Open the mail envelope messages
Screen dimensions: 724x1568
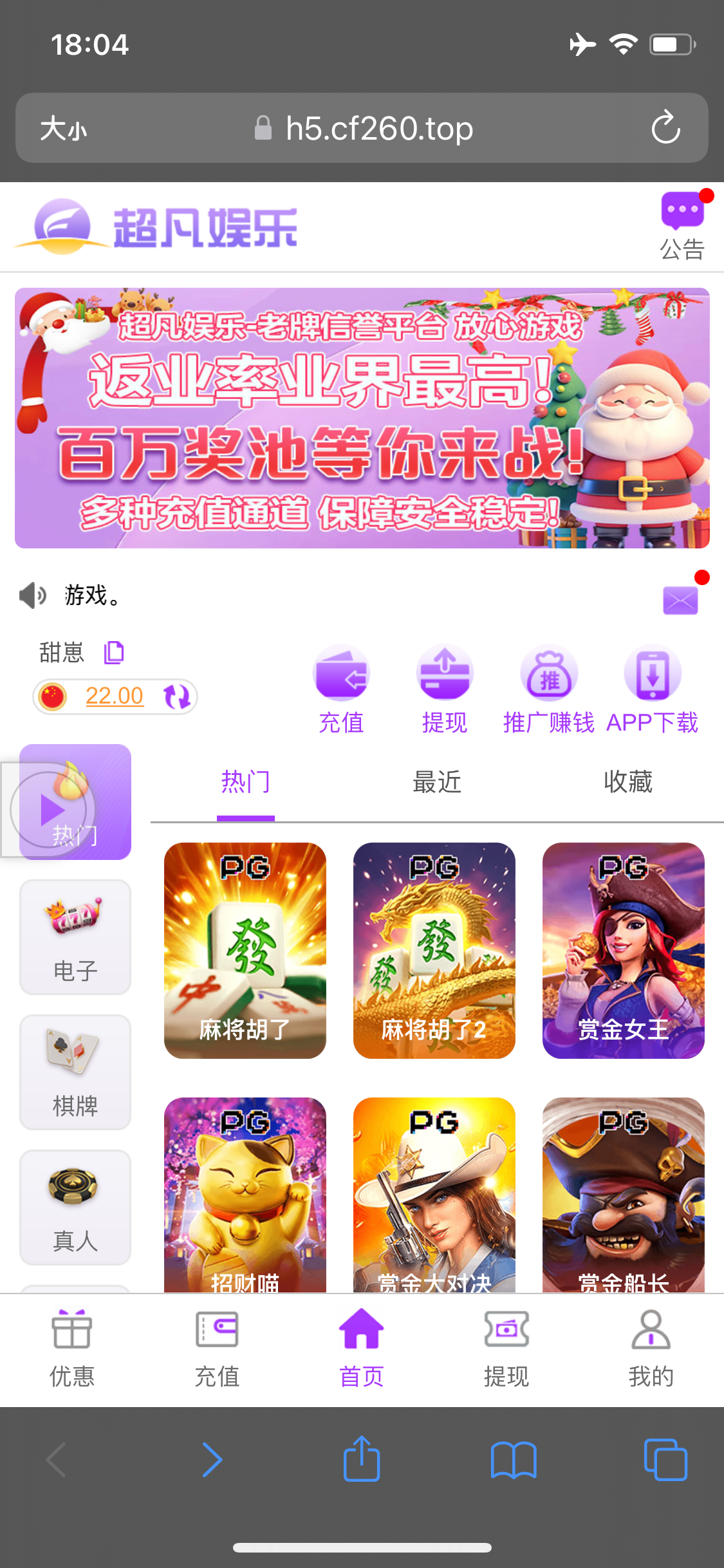(x=680, y=601)
